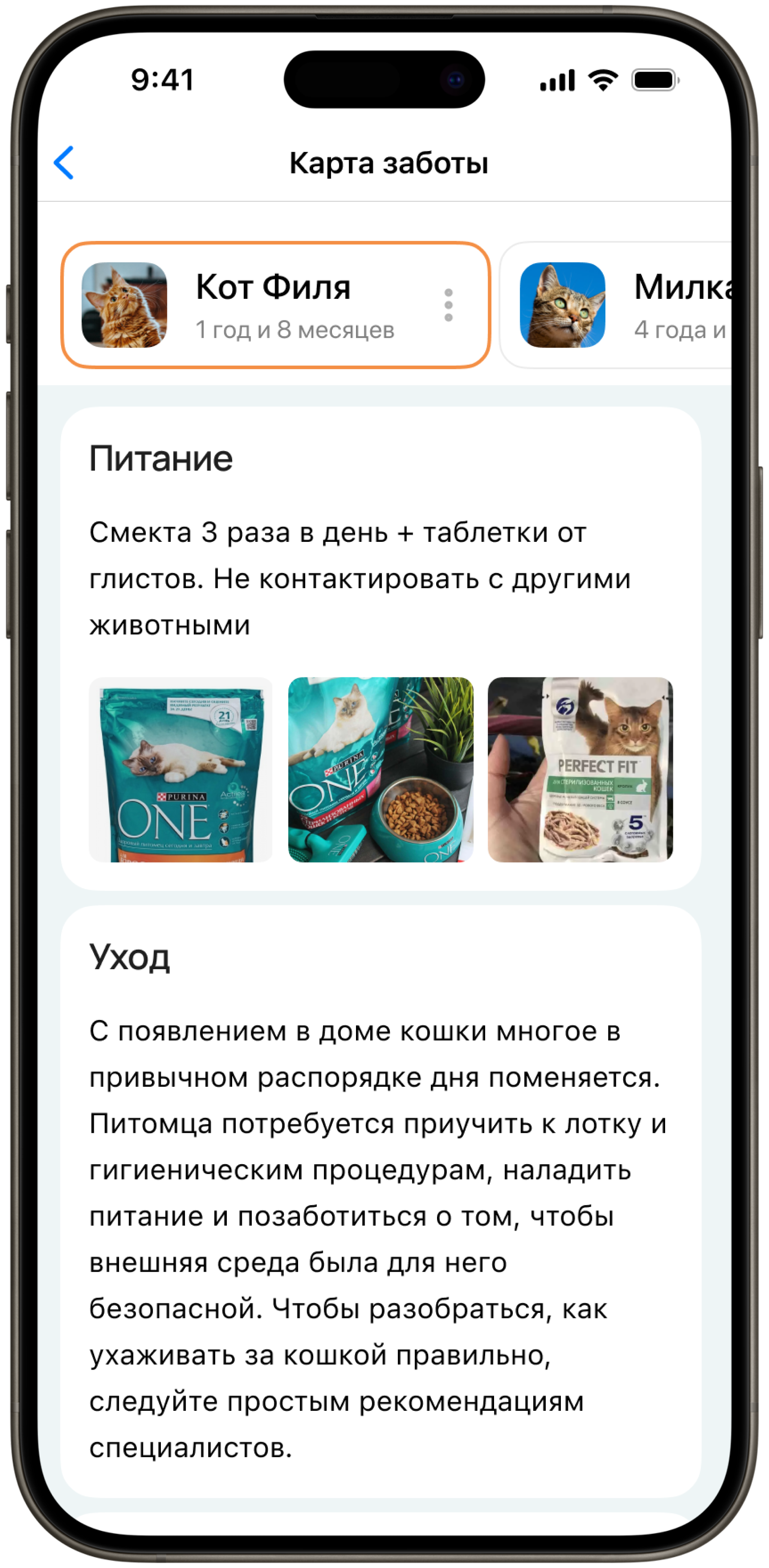This screenshot has height=1568, width=769.
Task: View the photo with the food bowl
Action: 380,769
